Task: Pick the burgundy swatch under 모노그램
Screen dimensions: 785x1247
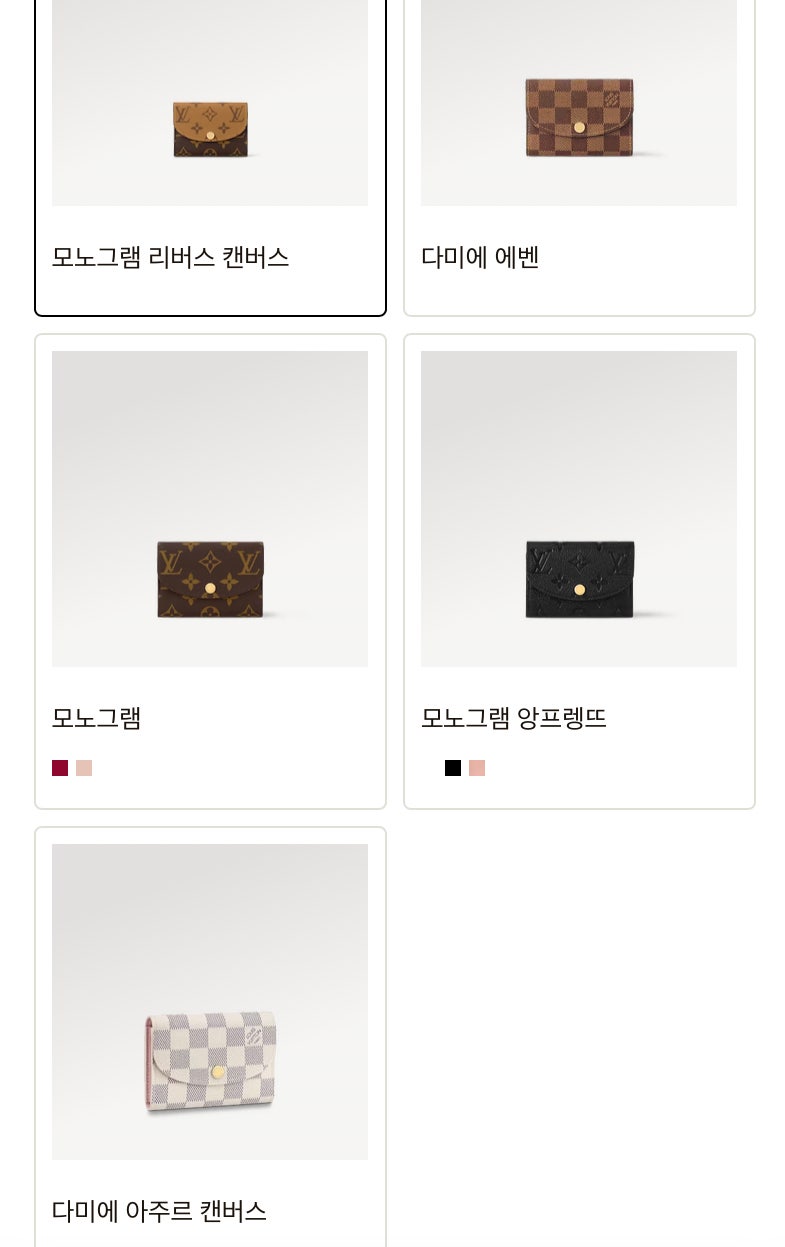Action: (x=60, y=768)
